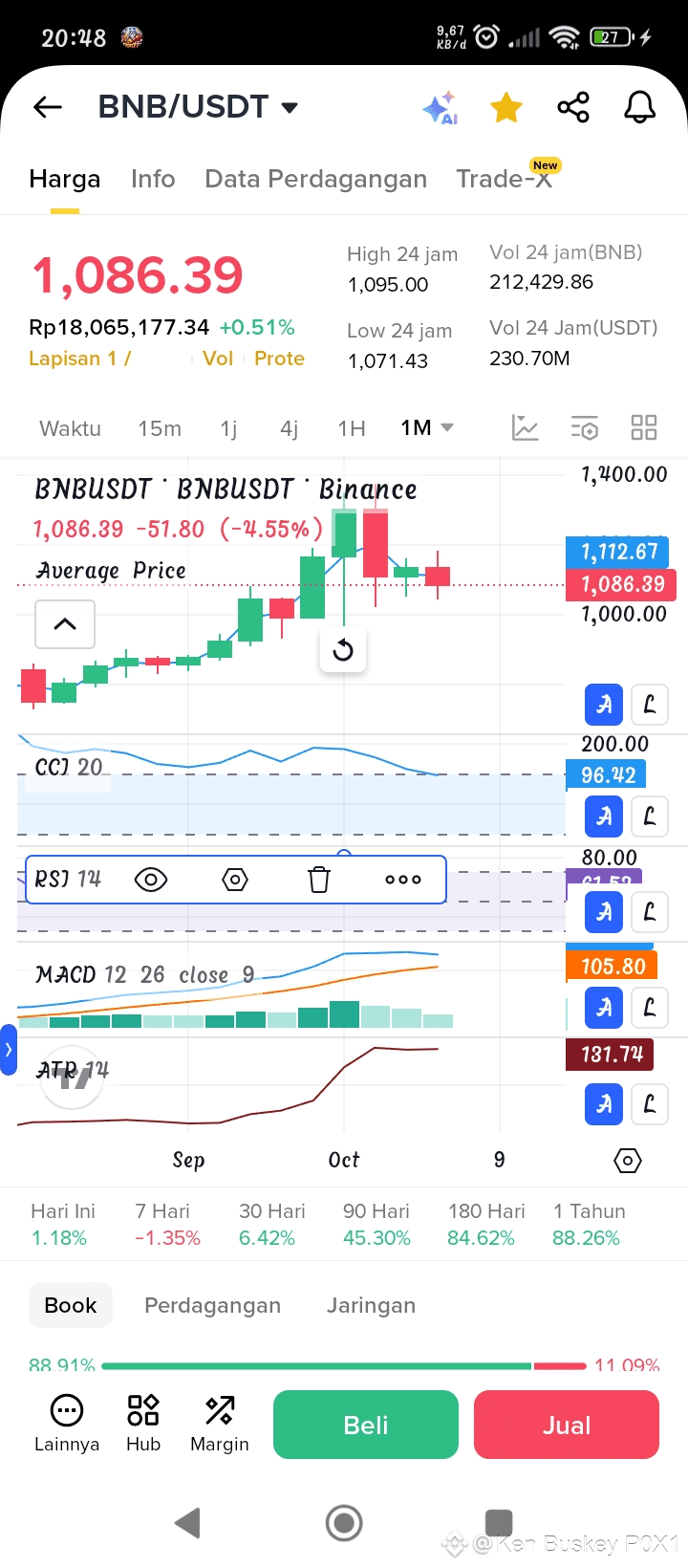
Task: Open price alerts bell
Action: pyautogui.click(x=639, y=107)
